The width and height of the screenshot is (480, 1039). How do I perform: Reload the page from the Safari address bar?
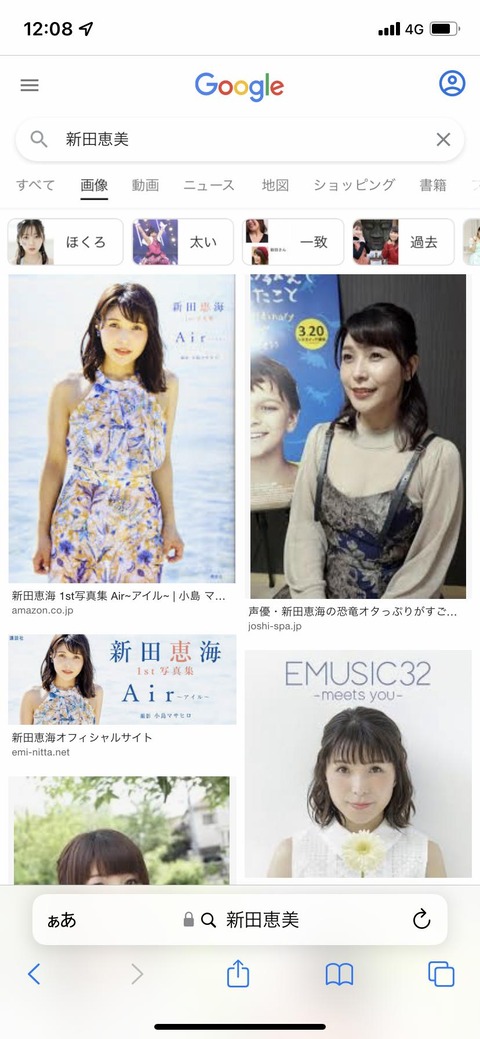[422, 919]
